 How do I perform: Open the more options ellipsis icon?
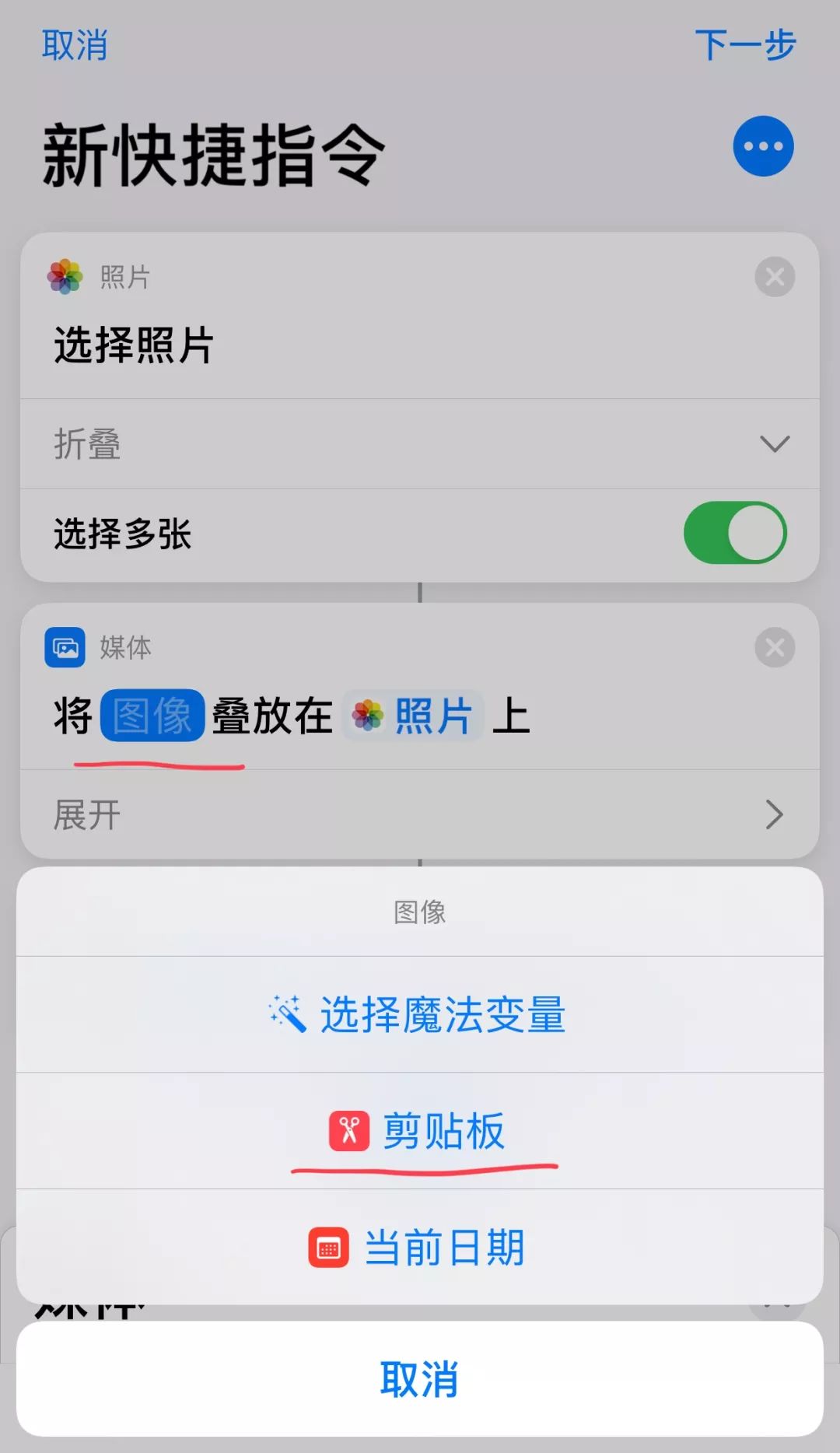pyautogui.click(x=762, y=146)
